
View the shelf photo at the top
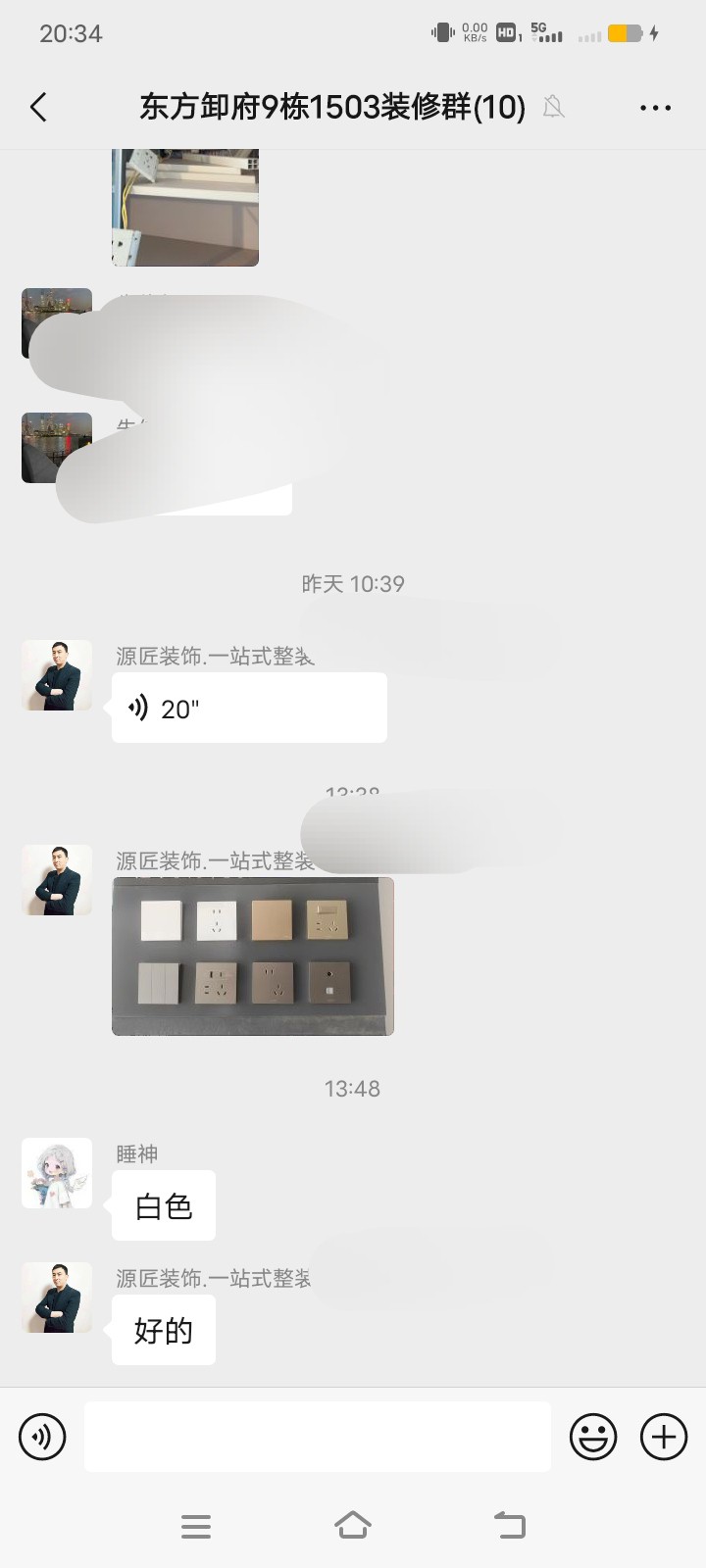(185, 207)
